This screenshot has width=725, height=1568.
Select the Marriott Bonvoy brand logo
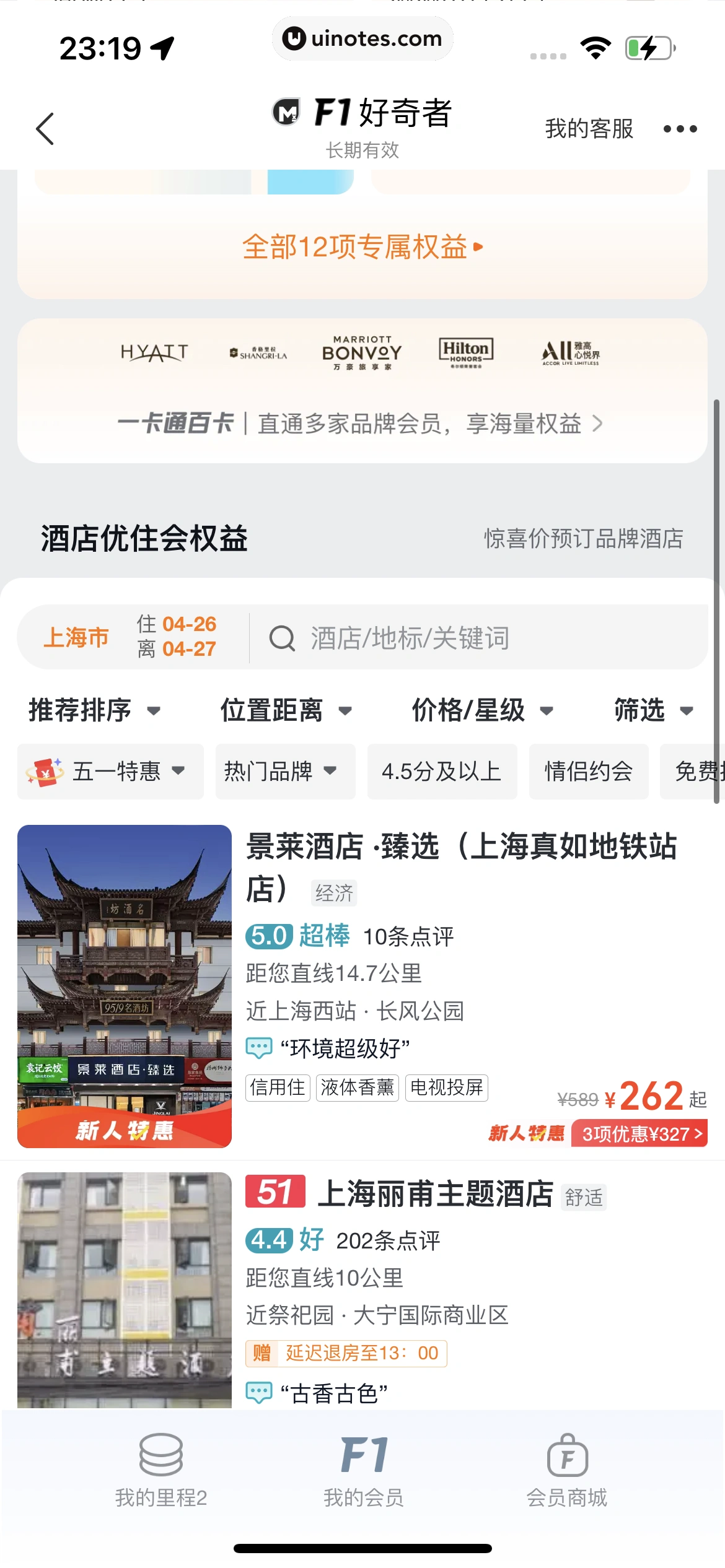coord(362,353)
